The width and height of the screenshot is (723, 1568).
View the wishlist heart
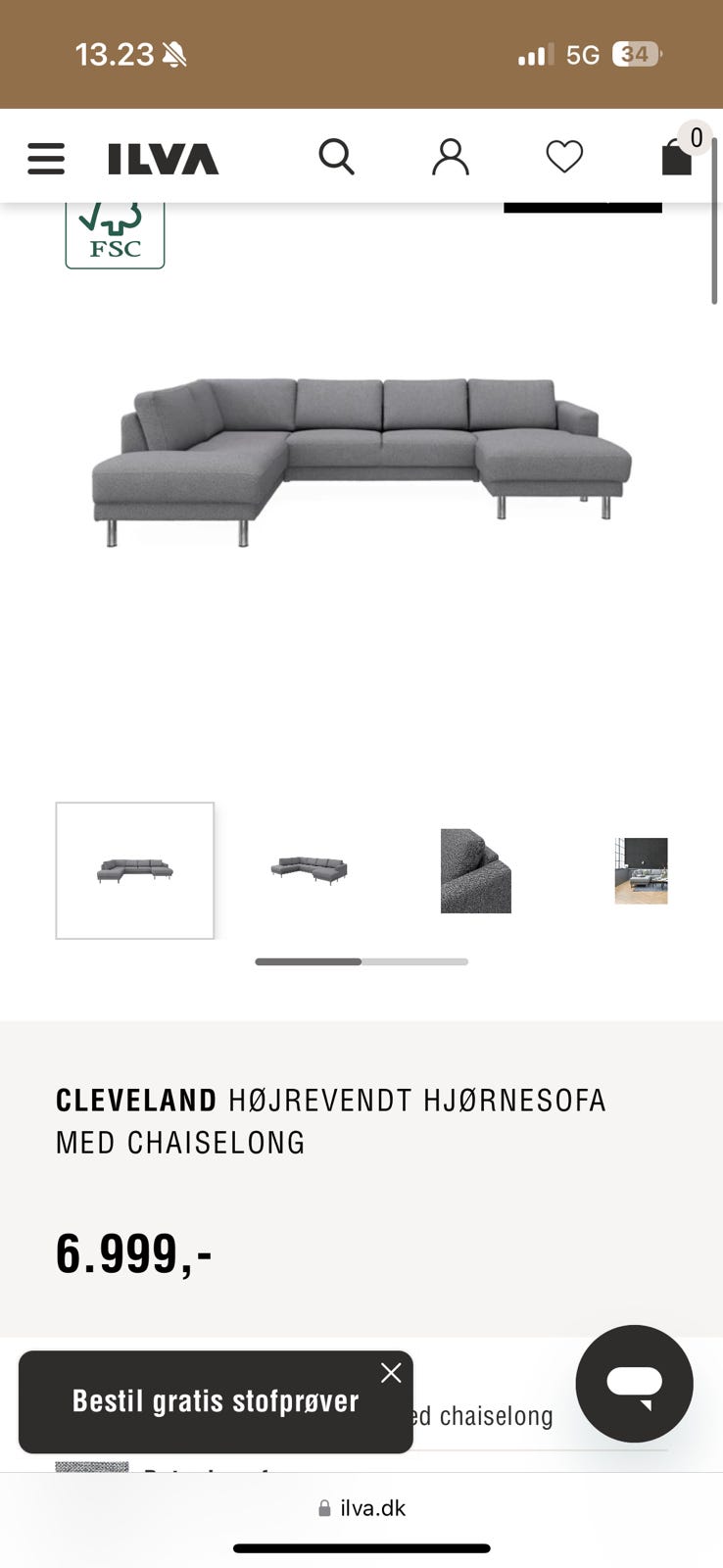point(564,157)
